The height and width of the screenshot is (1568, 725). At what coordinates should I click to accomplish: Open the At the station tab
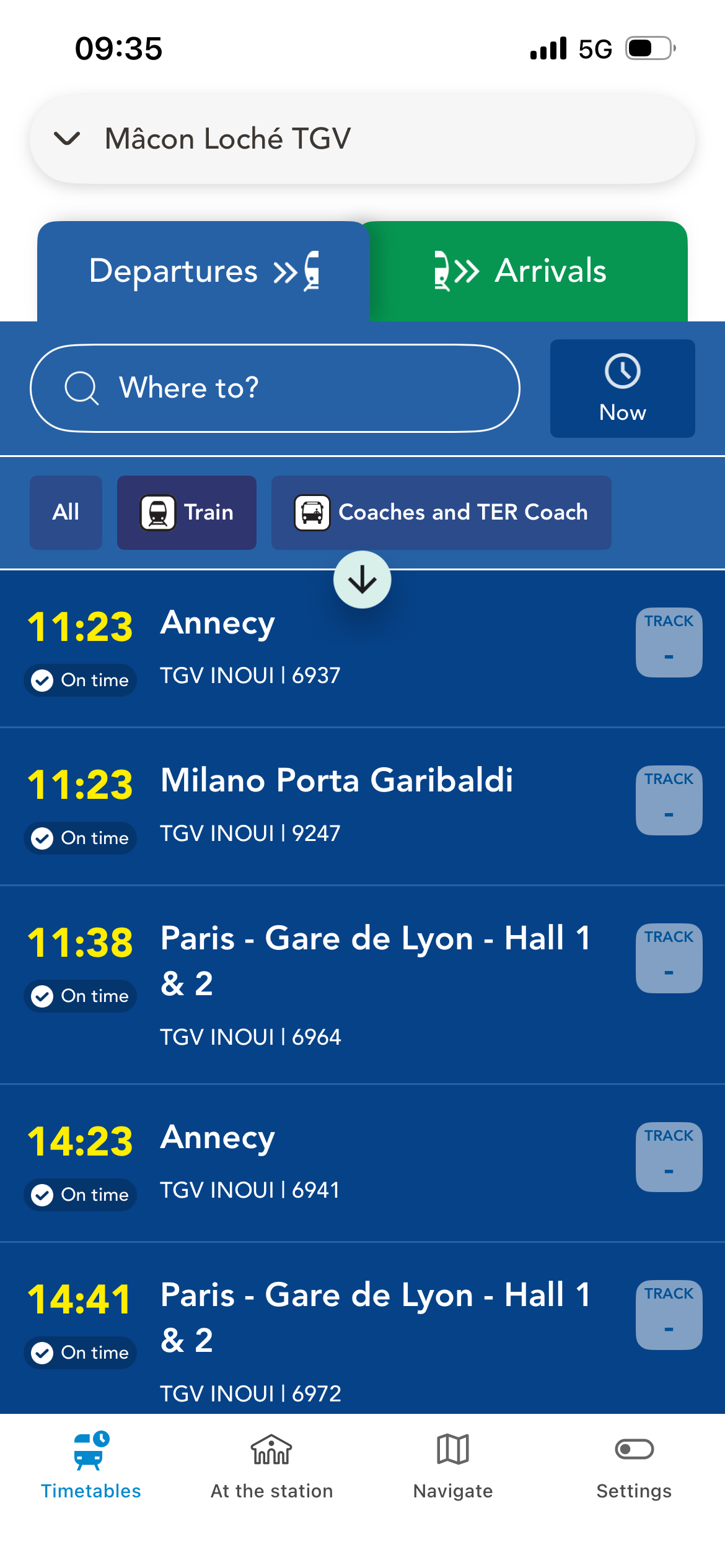[x=271, y=1465]
